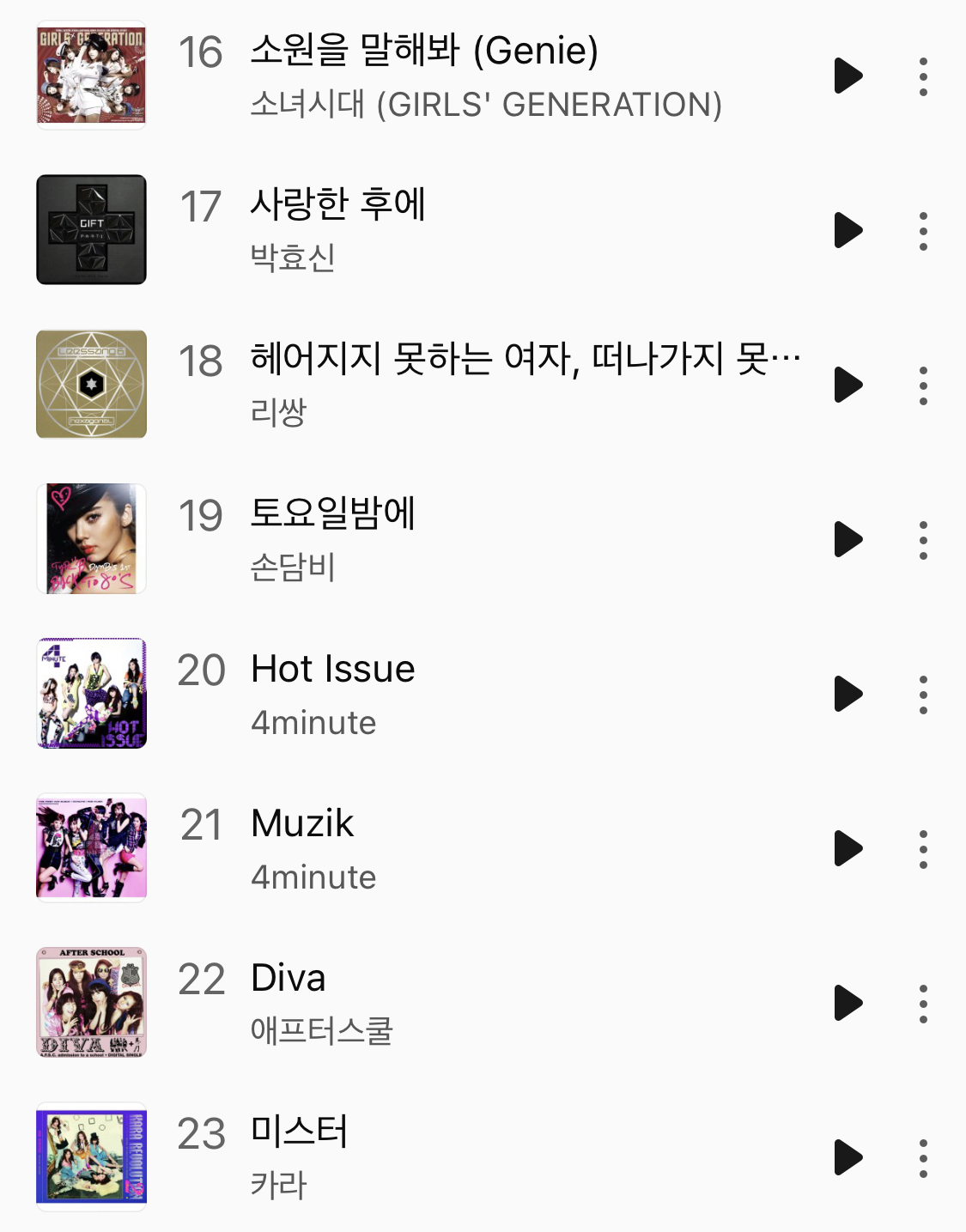
Task: Open the options menu for Muzik
Action: (x=924, y=847)
